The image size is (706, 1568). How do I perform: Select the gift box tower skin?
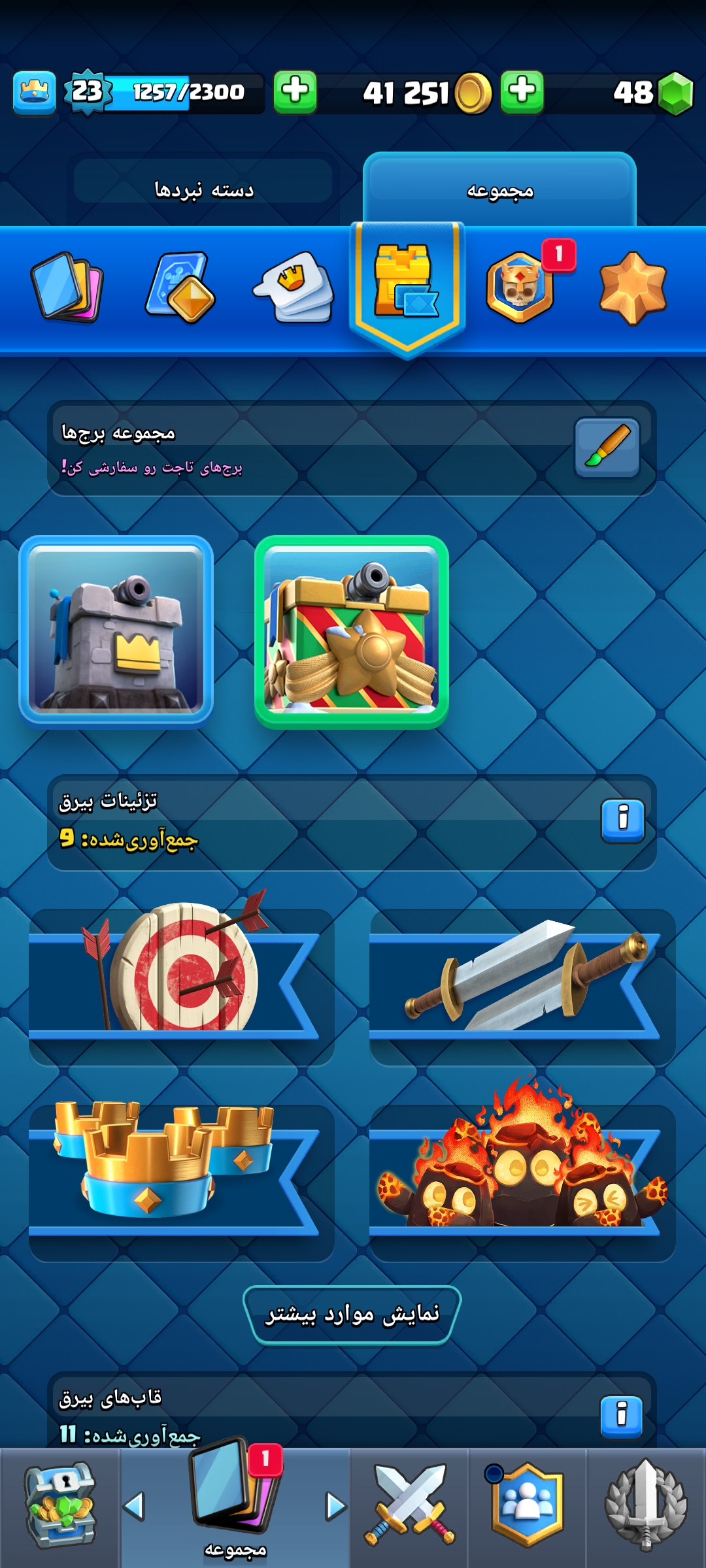coord(352,632)
